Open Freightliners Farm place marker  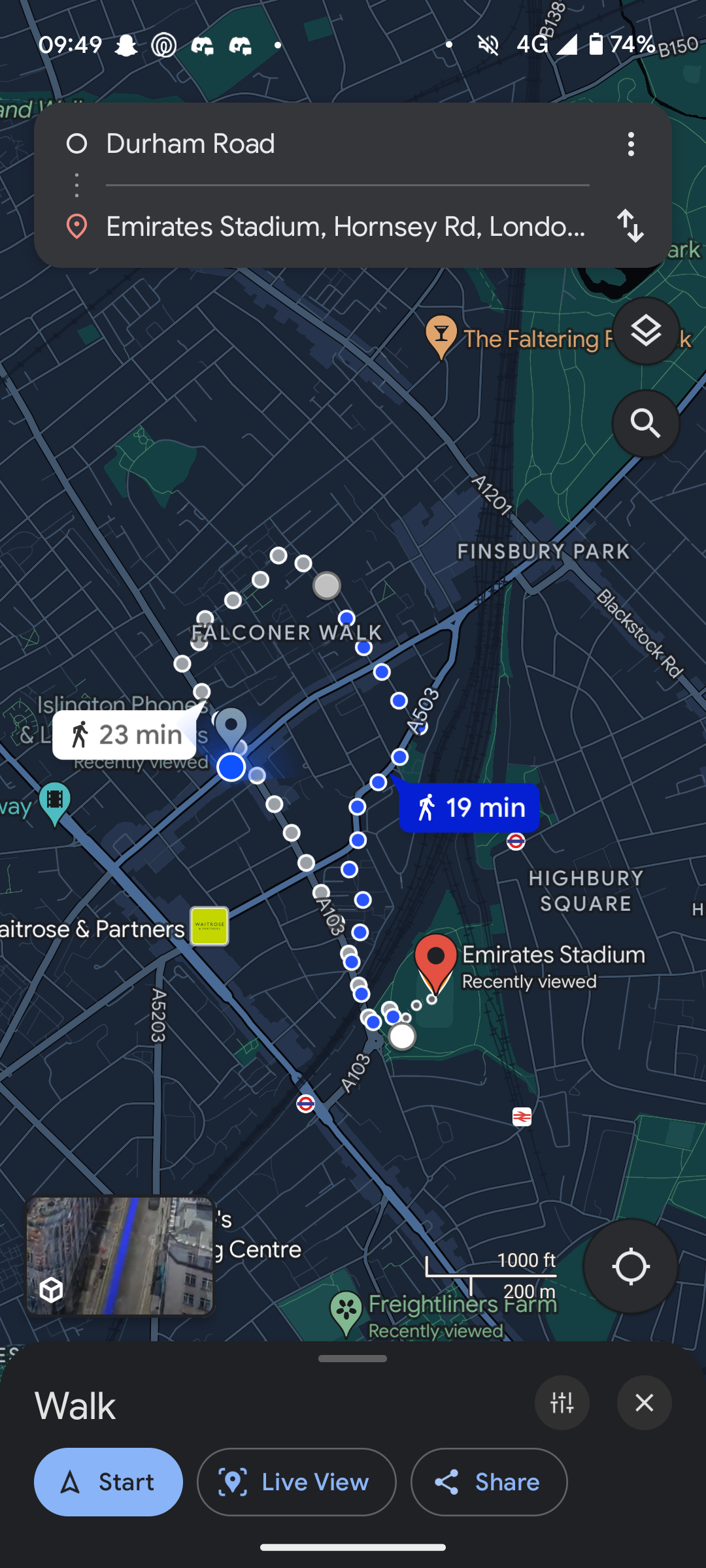(x=346, y=1312)
